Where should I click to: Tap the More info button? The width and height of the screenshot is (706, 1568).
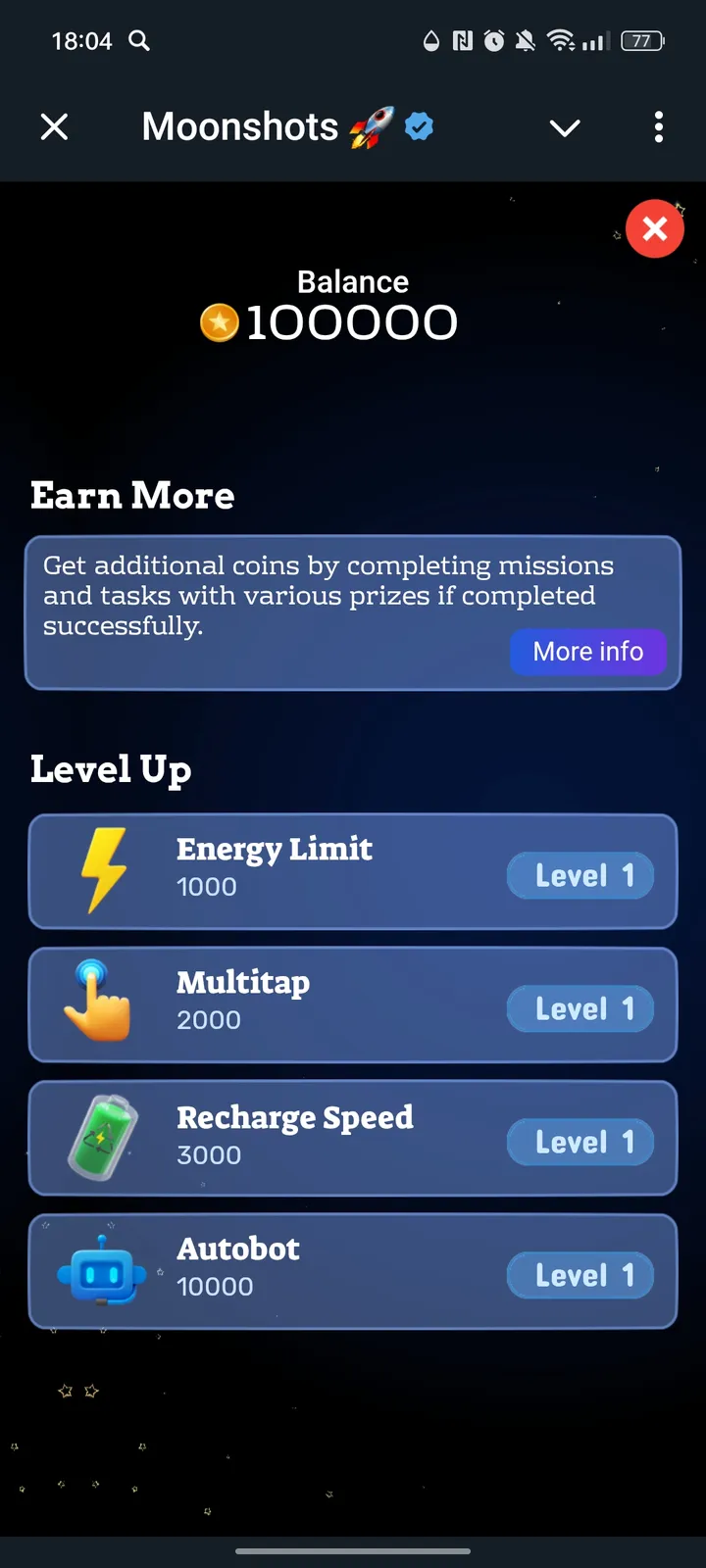(x=587, y=652)
